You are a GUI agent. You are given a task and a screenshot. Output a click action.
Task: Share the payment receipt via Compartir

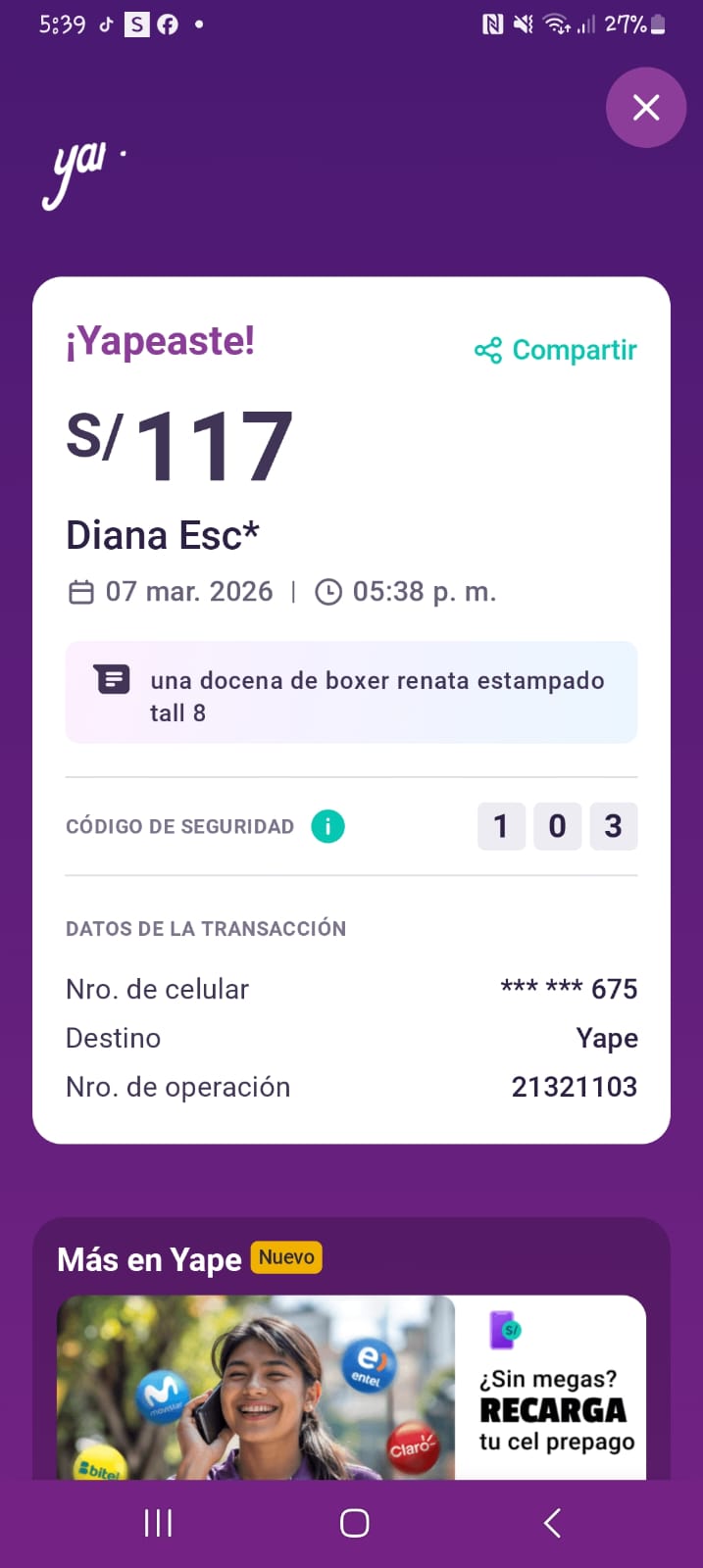click(x=556, y=350)
